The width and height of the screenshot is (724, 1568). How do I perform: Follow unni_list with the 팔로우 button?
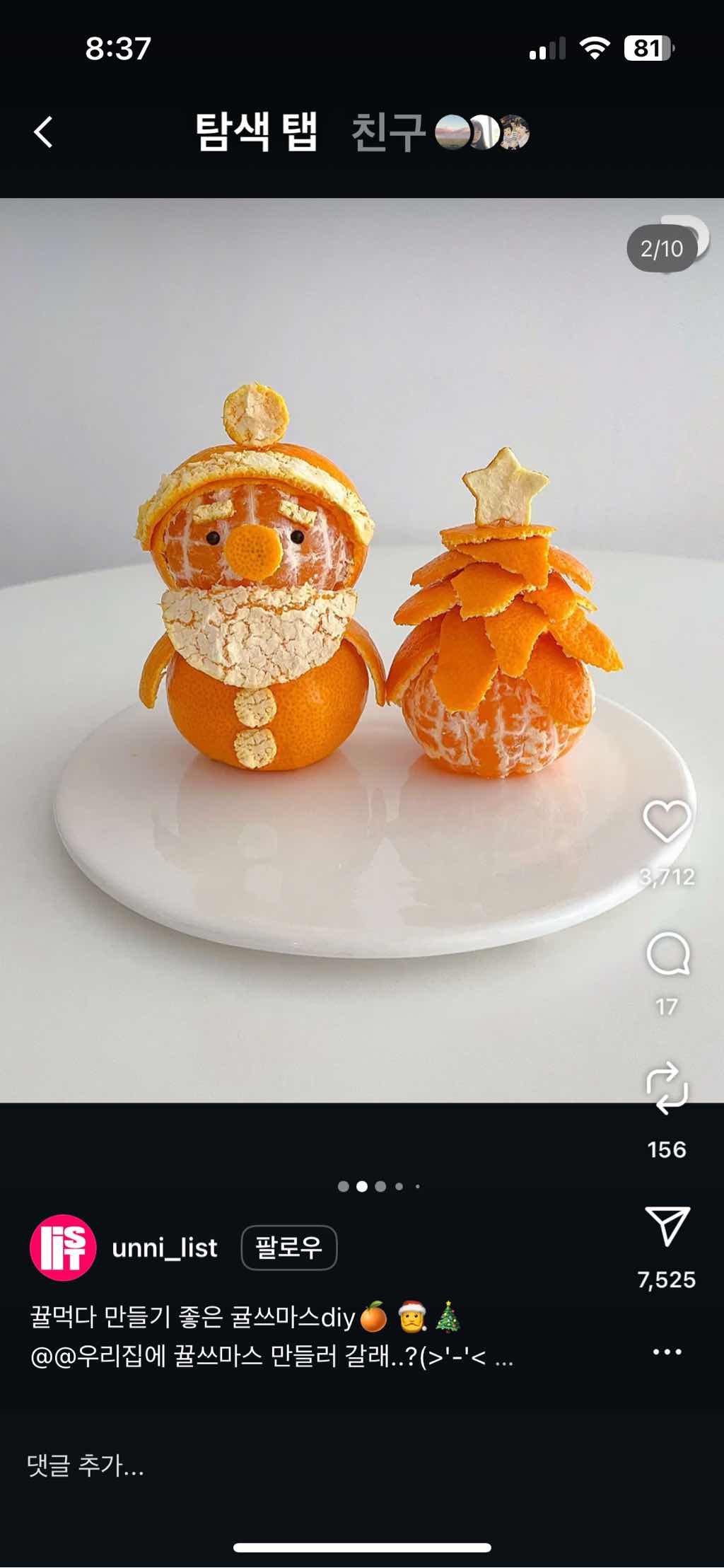[288, 1248]
